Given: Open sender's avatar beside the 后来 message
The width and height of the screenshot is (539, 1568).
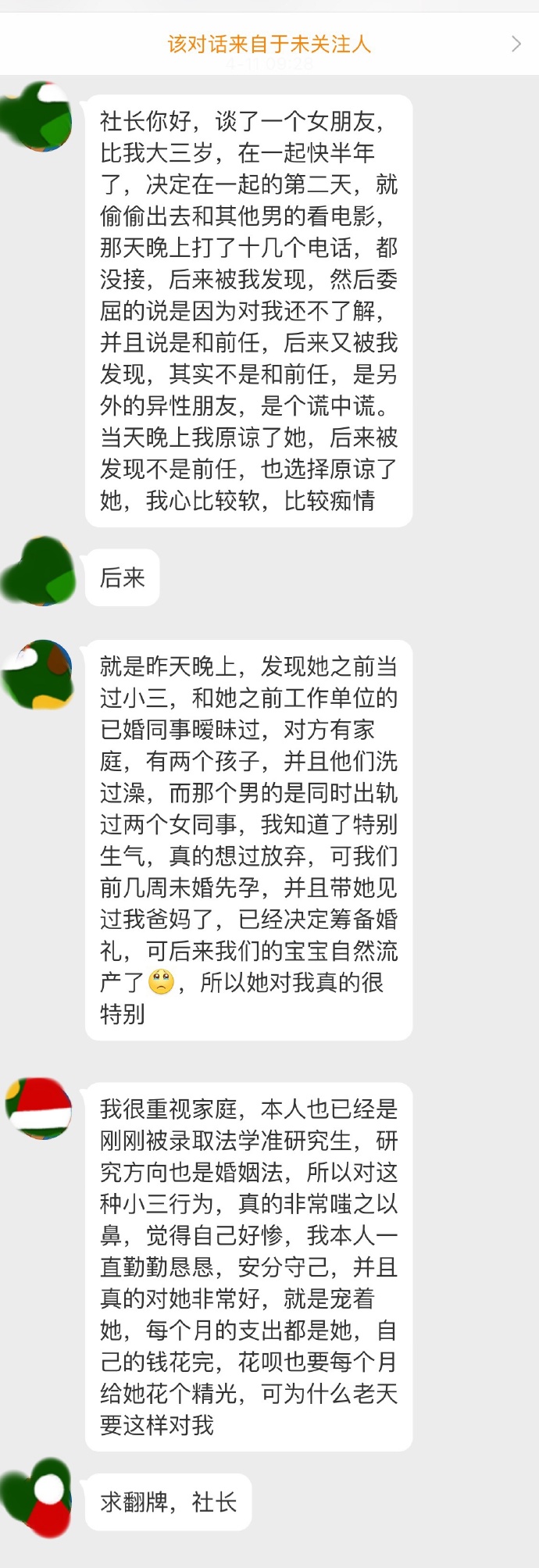Looking at the screenshot, I should coord(39,572).
